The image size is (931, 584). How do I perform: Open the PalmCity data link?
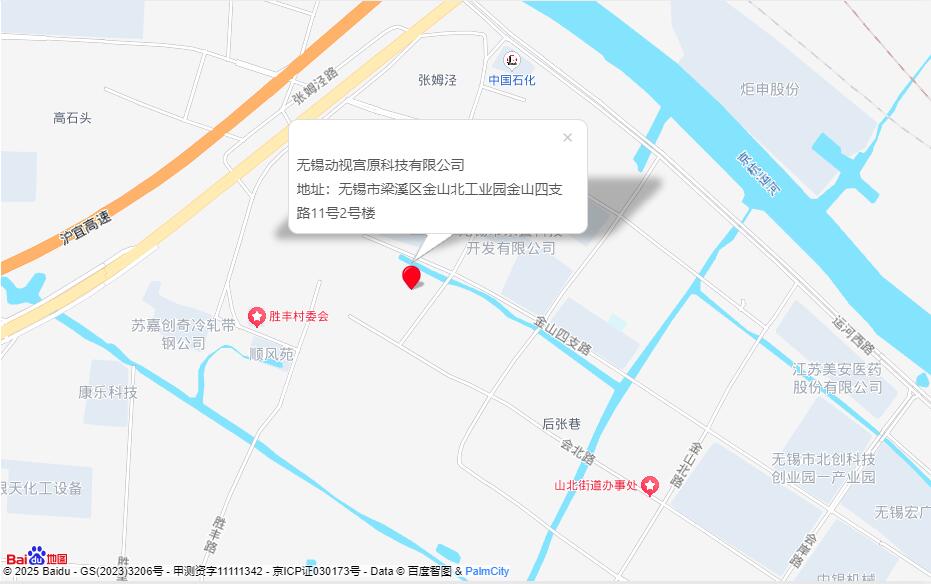click(487, 571)
